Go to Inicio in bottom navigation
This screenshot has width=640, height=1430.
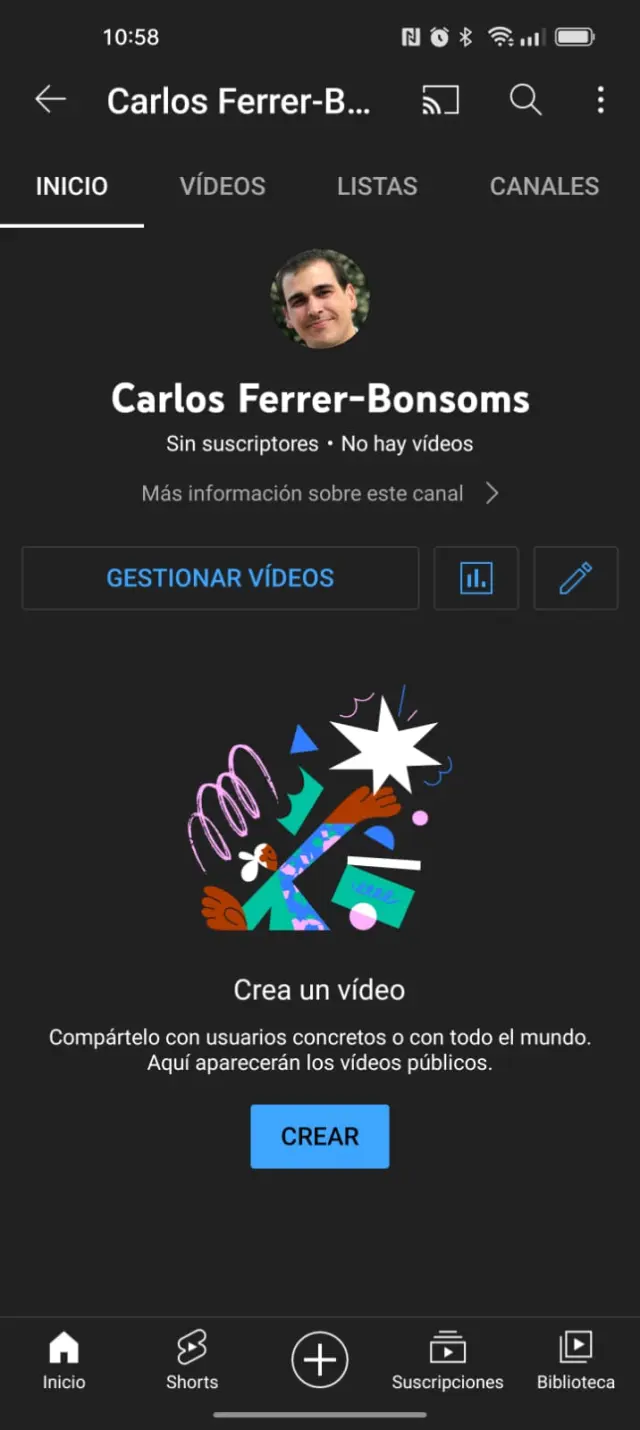pyautogui.click(x=64, y=1360)
